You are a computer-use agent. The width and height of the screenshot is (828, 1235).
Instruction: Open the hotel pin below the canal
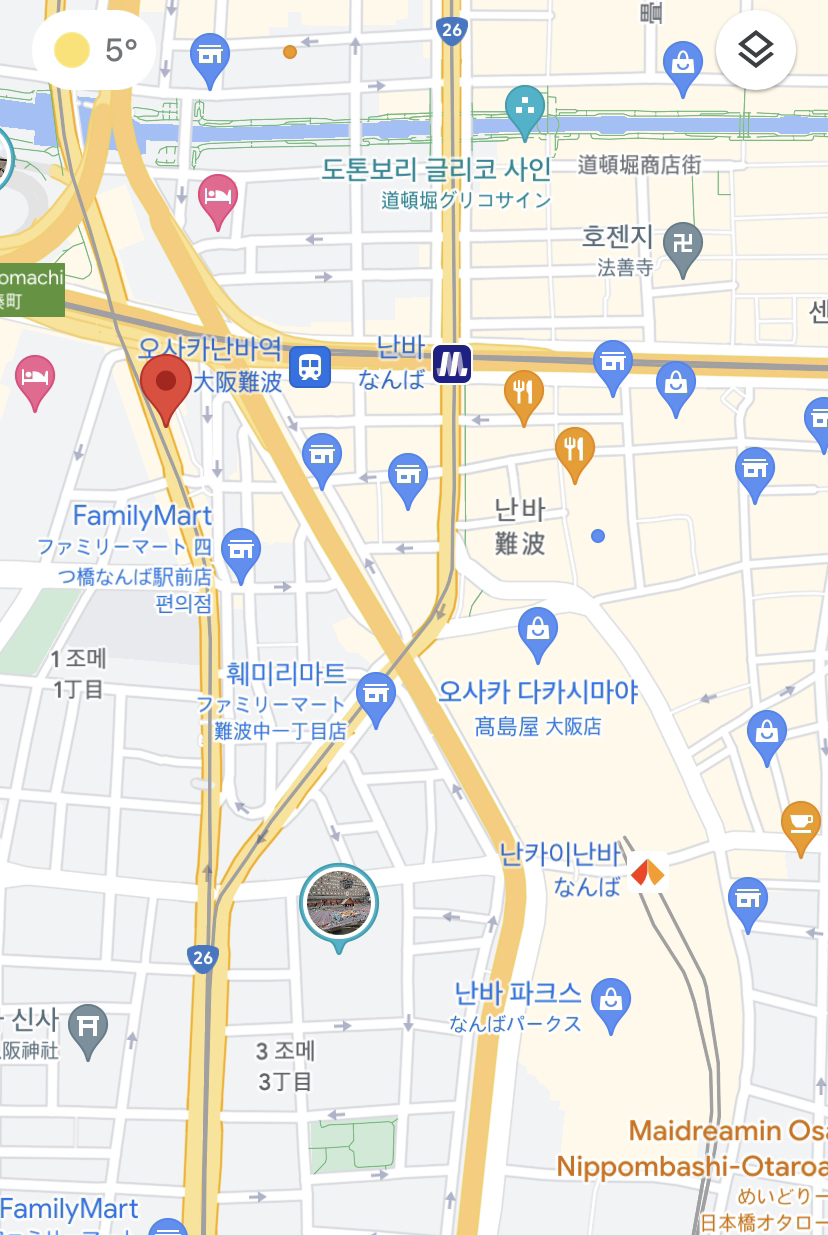[x=216, y=197]
